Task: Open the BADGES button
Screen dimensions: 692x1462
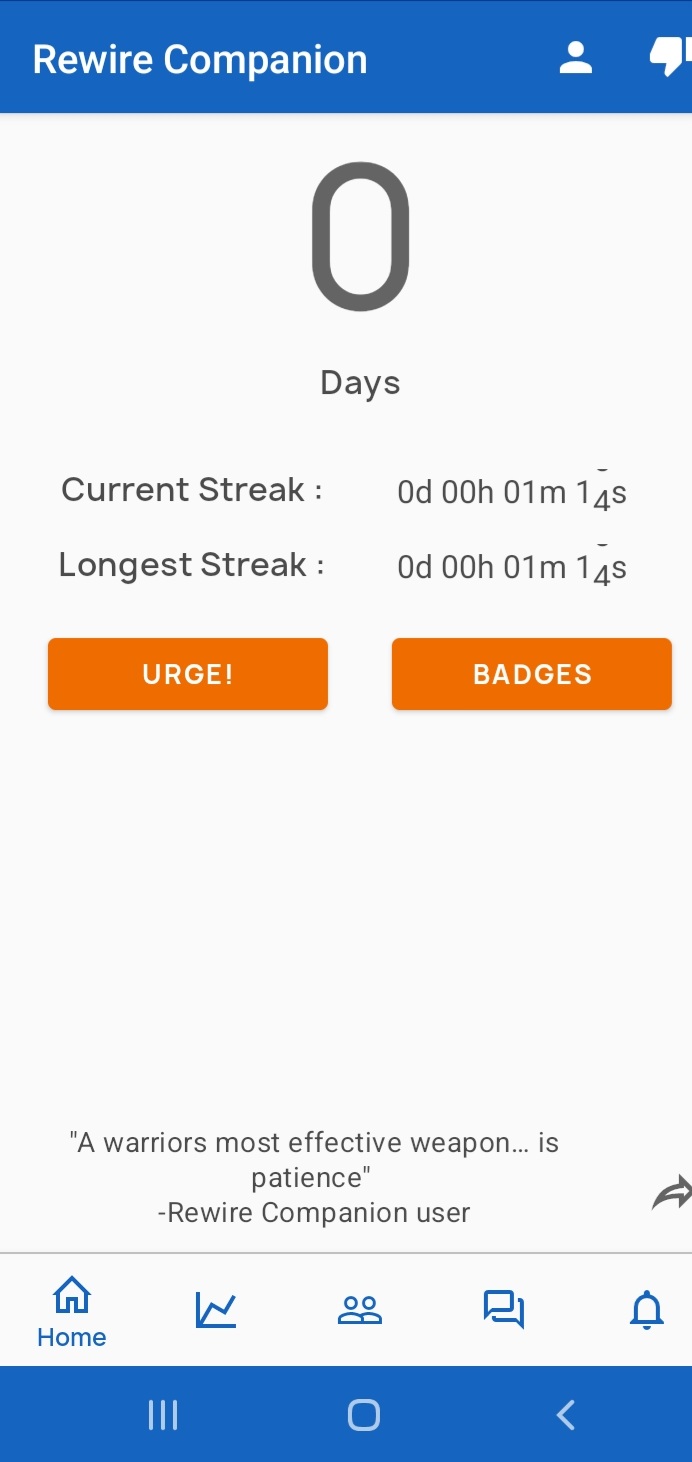Action: click(x=532, y=674)
